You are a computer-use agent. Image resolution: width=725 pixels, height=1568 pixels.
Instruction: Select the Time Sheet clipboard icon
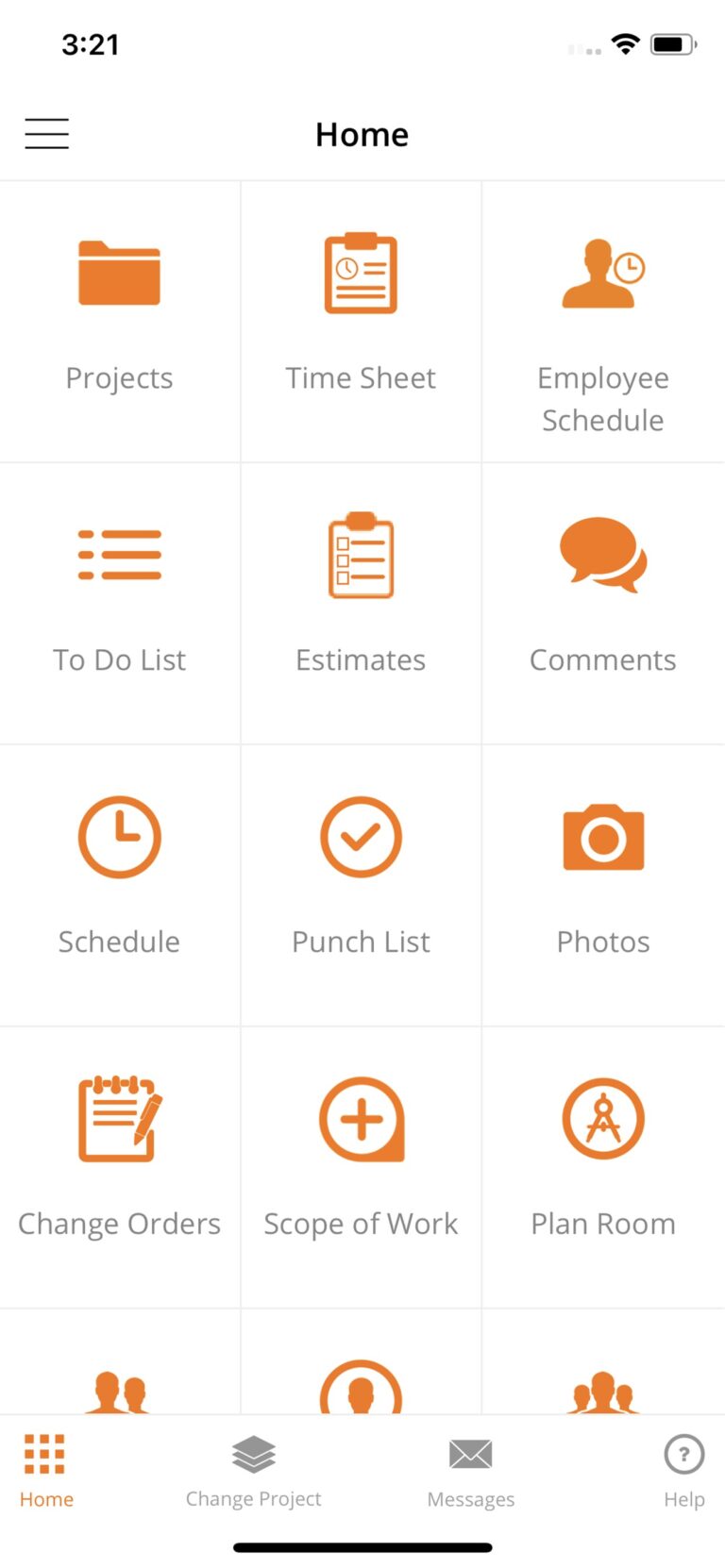click(361, 272)
